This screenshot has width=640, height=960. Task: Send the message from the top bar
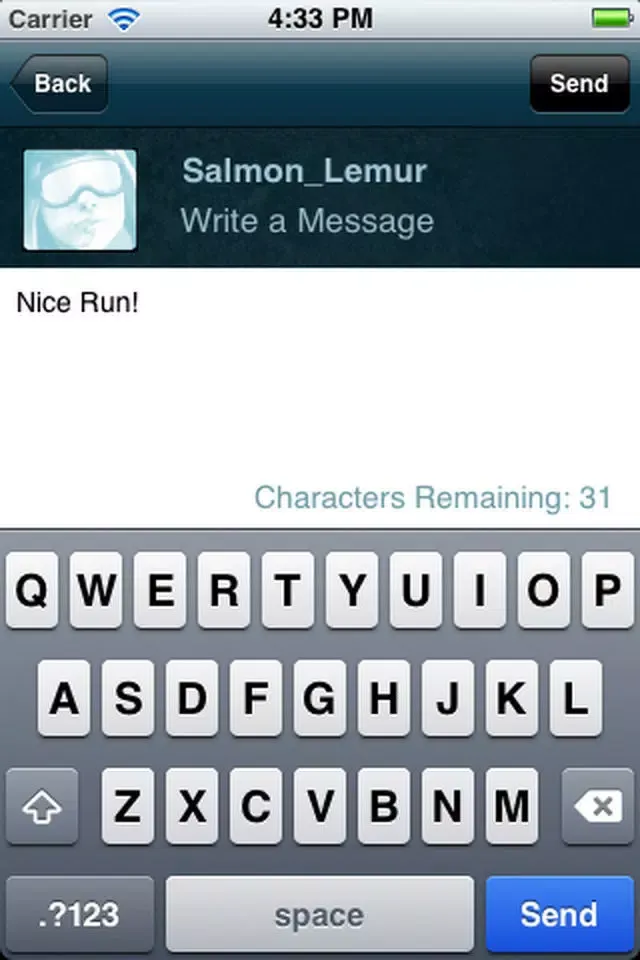[578, 84]
